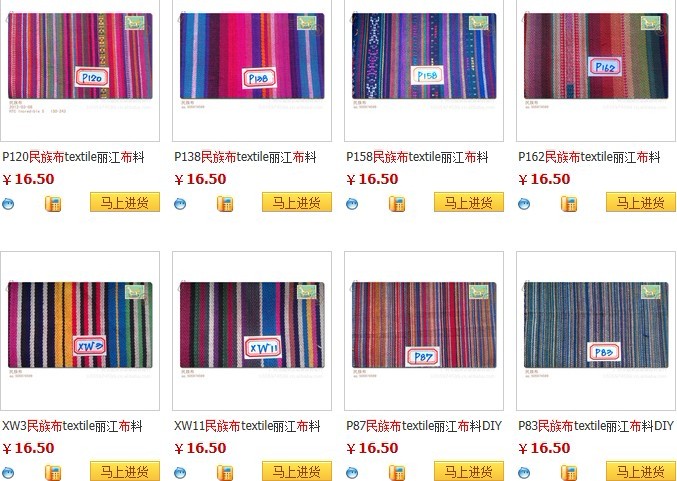This screenshot has width=677, height=481.
Task: Open the XW3 fabric product image
Action: [x=80, y=325]
